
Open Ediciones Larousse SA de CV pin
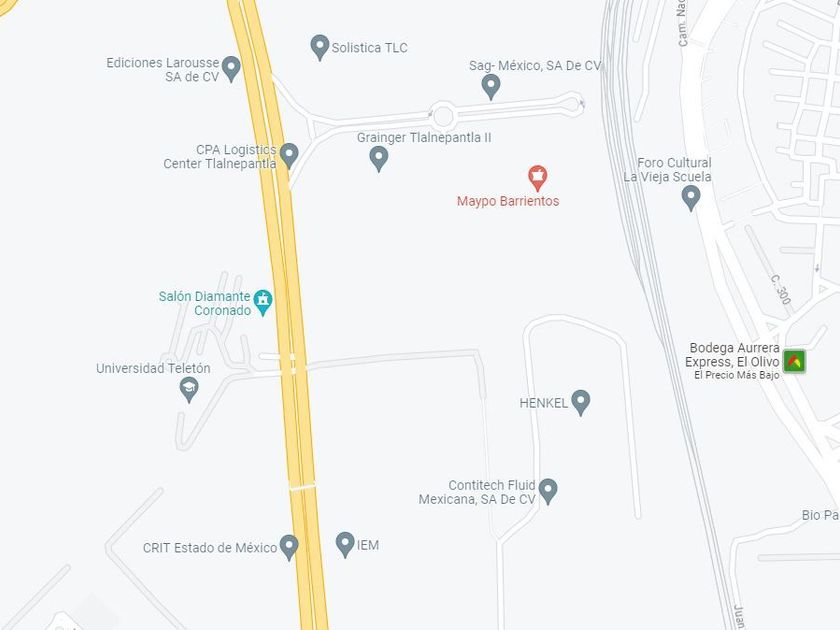pyautogui.click(x=231, y=69)
